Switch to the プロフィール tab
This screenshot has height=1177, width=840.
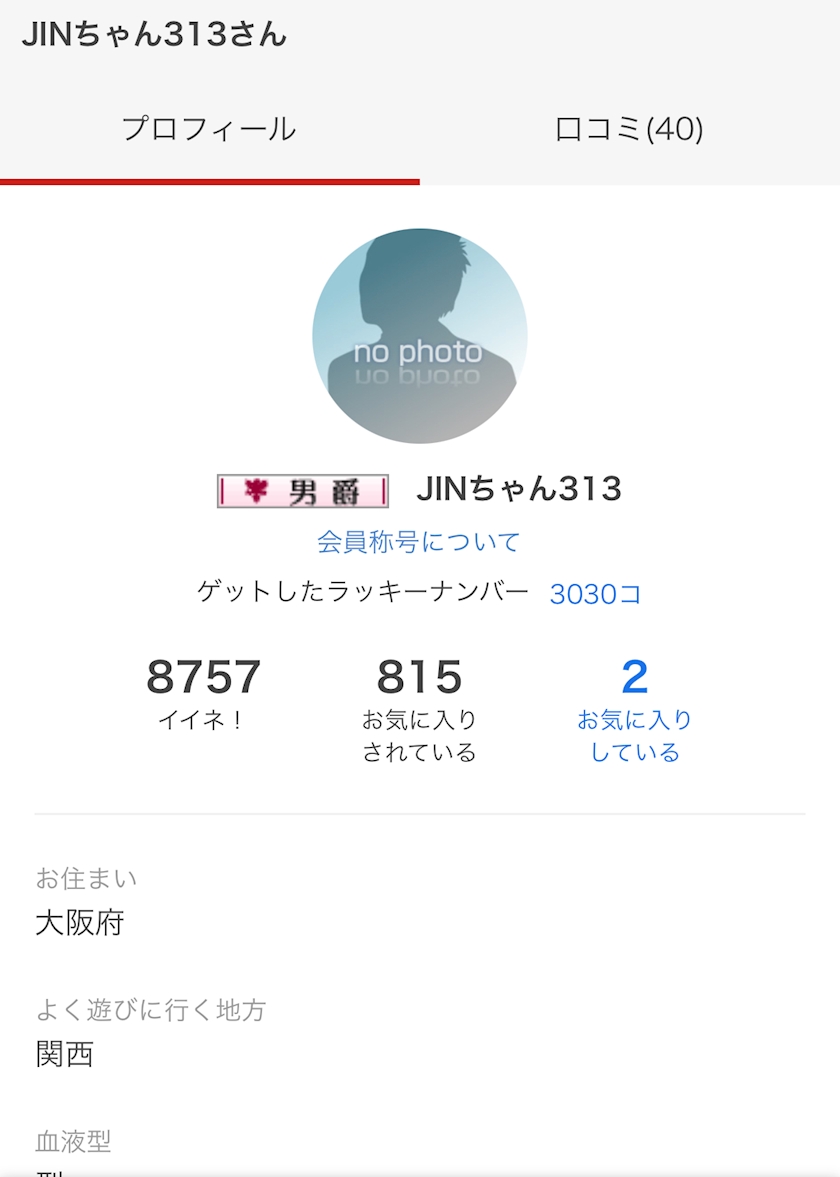(209, 129)
